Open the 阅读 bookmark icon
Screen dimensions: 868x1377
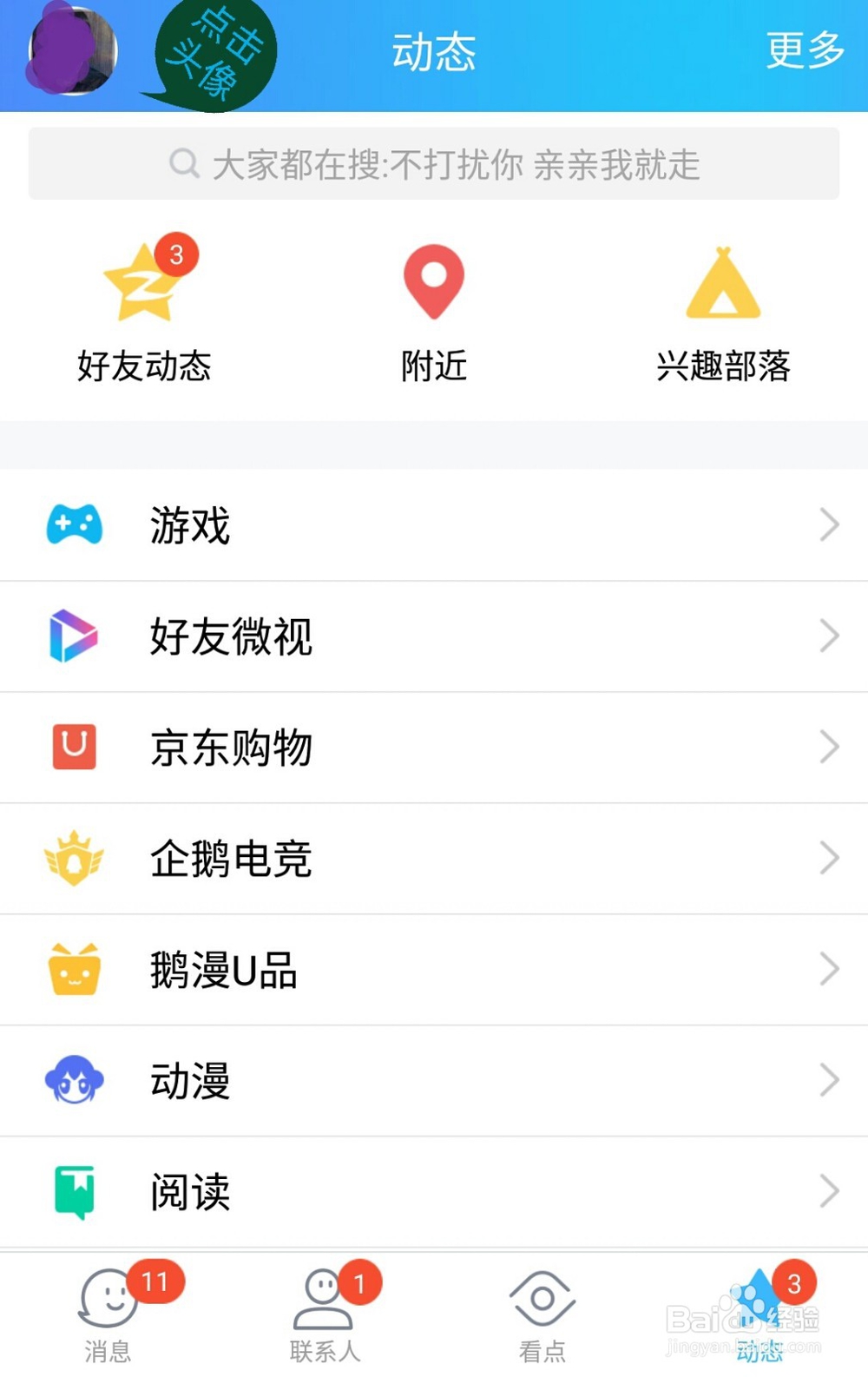pos(75,1190)
